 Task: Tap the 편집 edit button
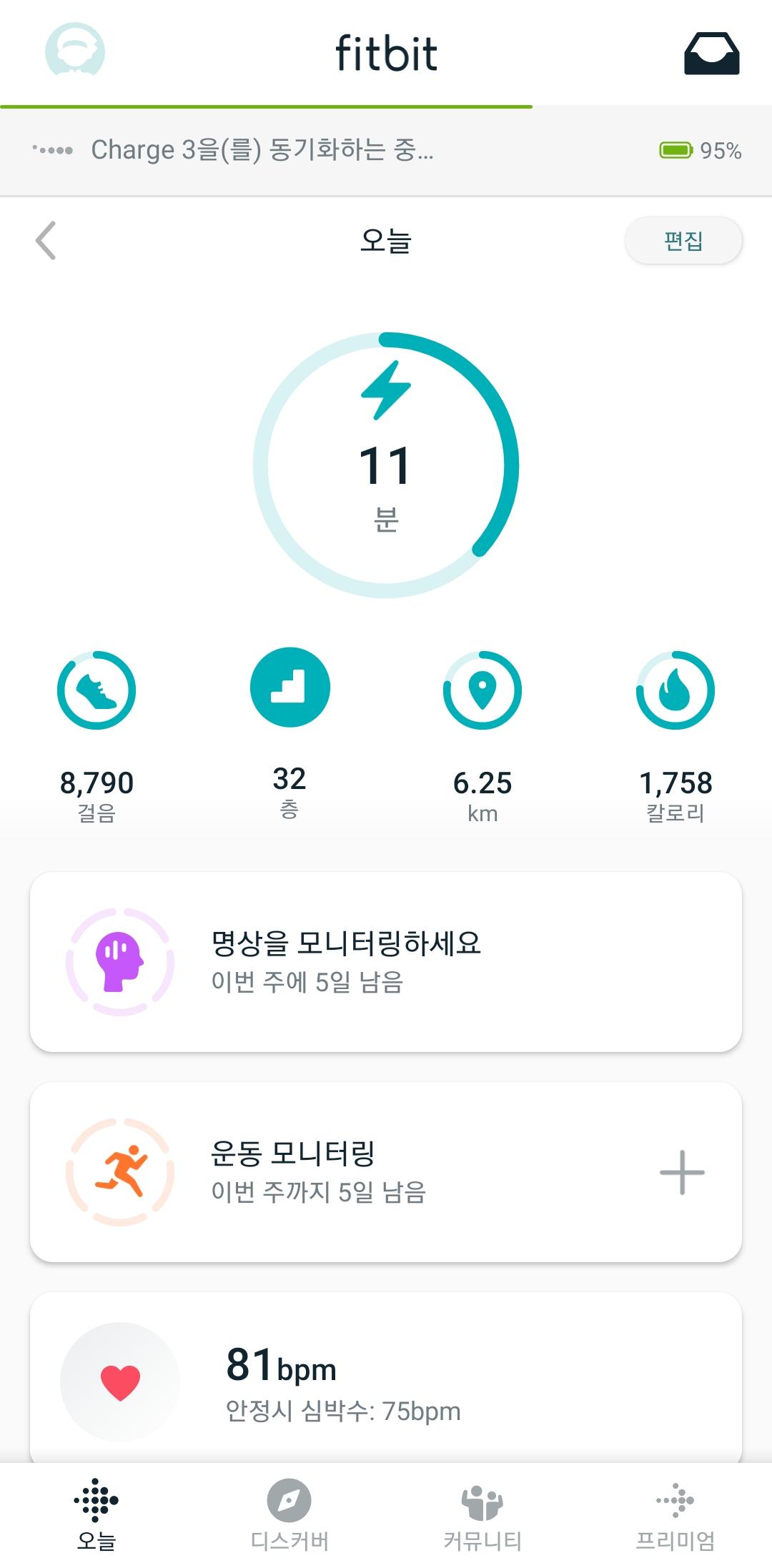(683, 241)
